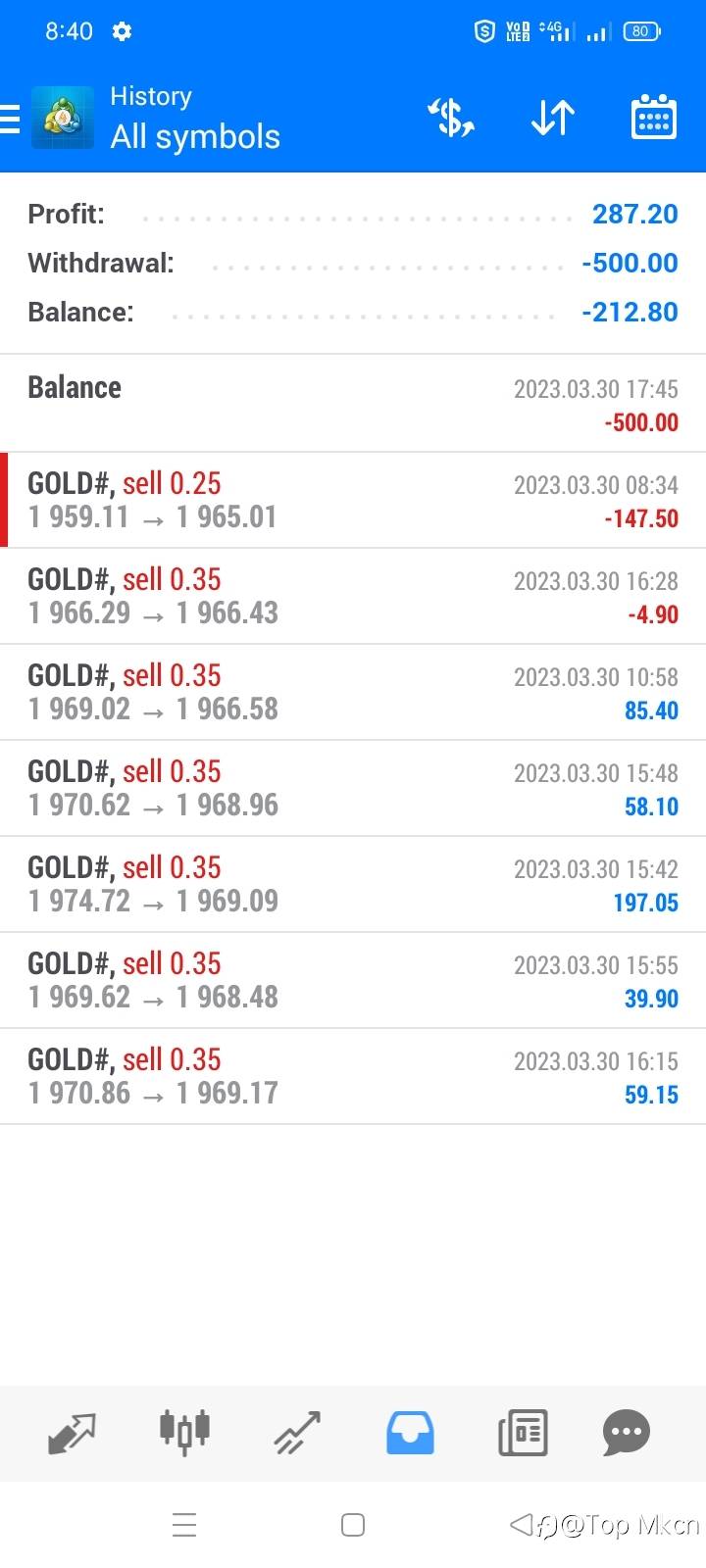The image size is (706, 1568).
Task: Expand the GOLD# trade with 197.05 profit
Action: (x=353, y=884)
